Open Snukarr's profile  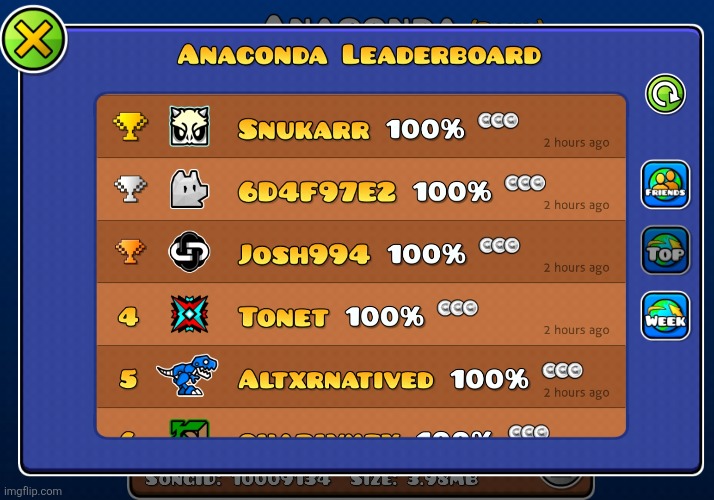pos(304,129)
